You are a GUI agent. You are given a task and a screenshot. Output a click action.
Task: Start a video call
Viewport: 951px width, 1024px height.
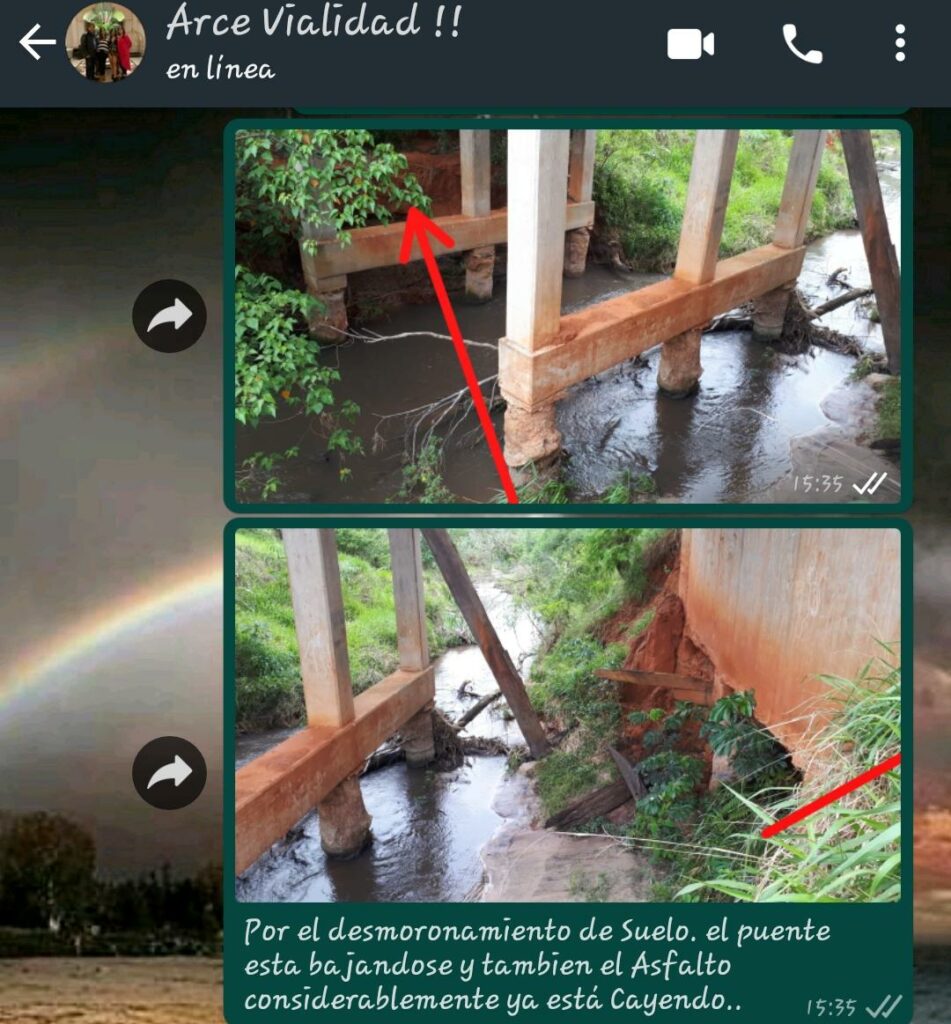tap(690, 44)
